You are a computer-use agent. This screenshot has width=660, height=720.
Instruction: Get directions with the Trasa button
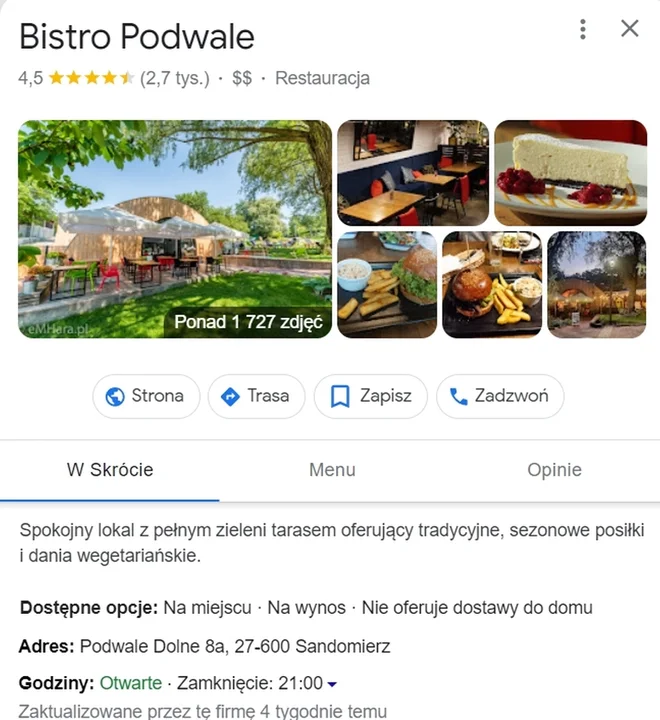point(256,396)
